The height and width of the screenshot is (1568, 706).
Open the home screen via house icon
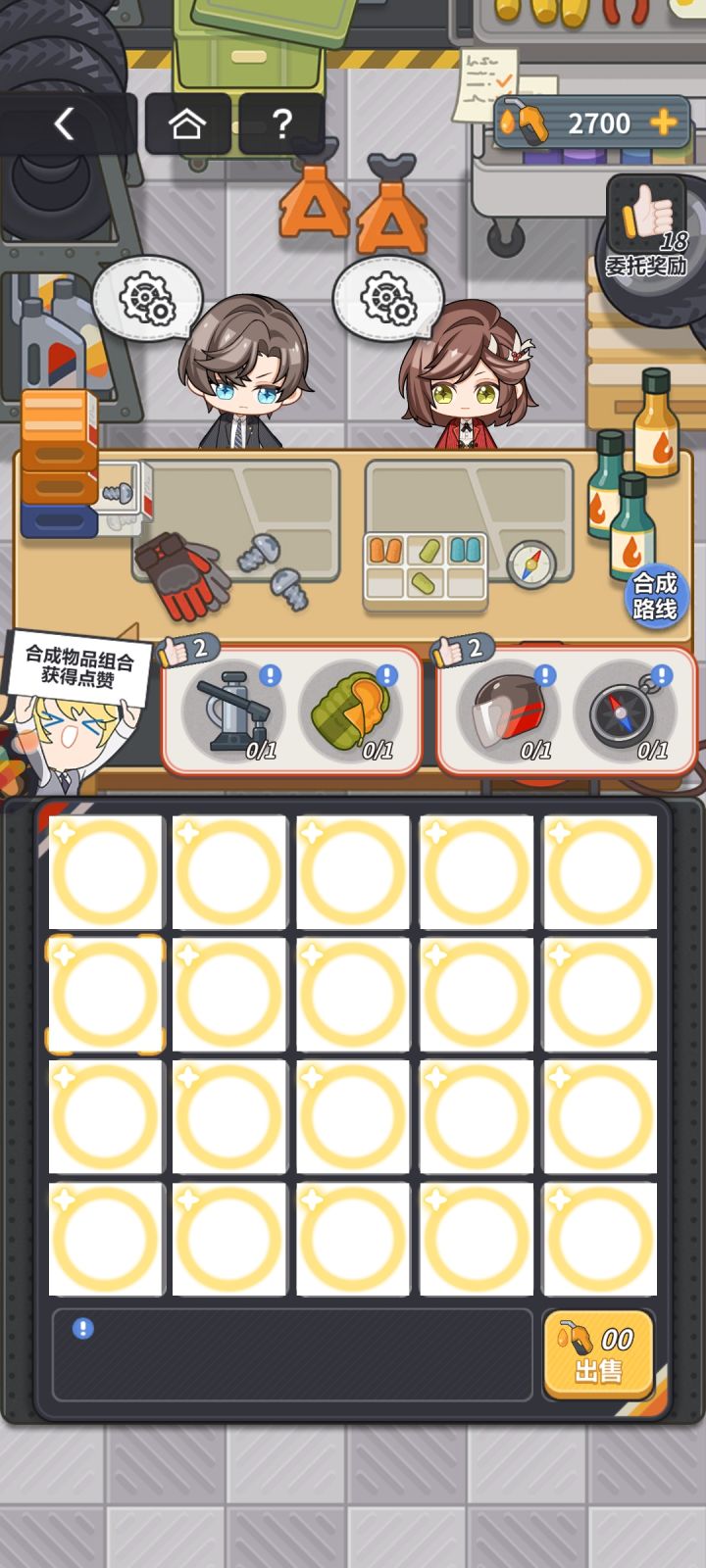(x=186, y=123)
